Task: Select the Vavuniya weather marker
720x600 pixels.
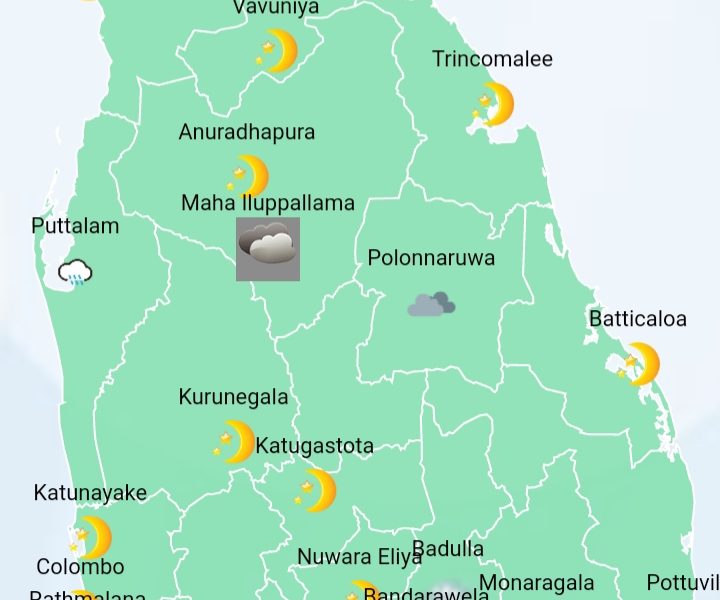Action: coord(277,51)
